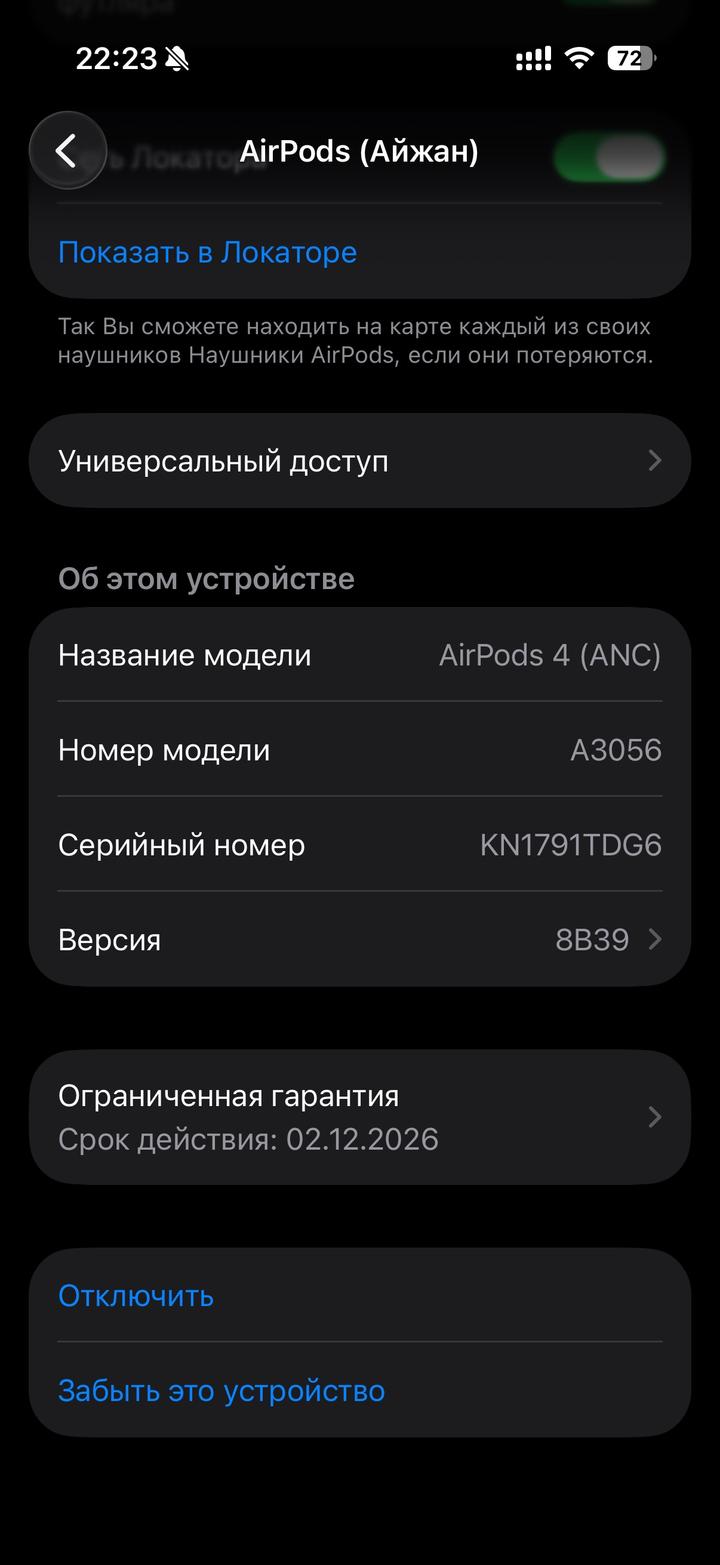
Task: Expand the Ограниченная гарантия chevron
Action: click(654, 1116)
